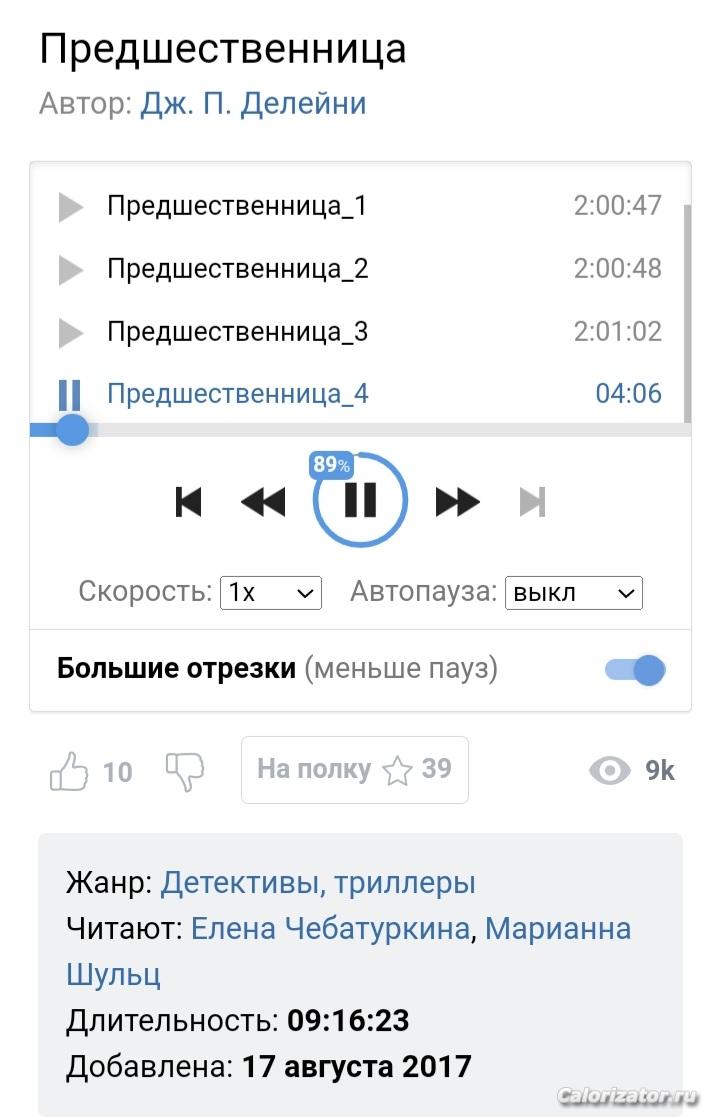This screenshot has width=720, height=1117.
Task: Open the Автопауза dropdown
Action: (x=573, y=593)
